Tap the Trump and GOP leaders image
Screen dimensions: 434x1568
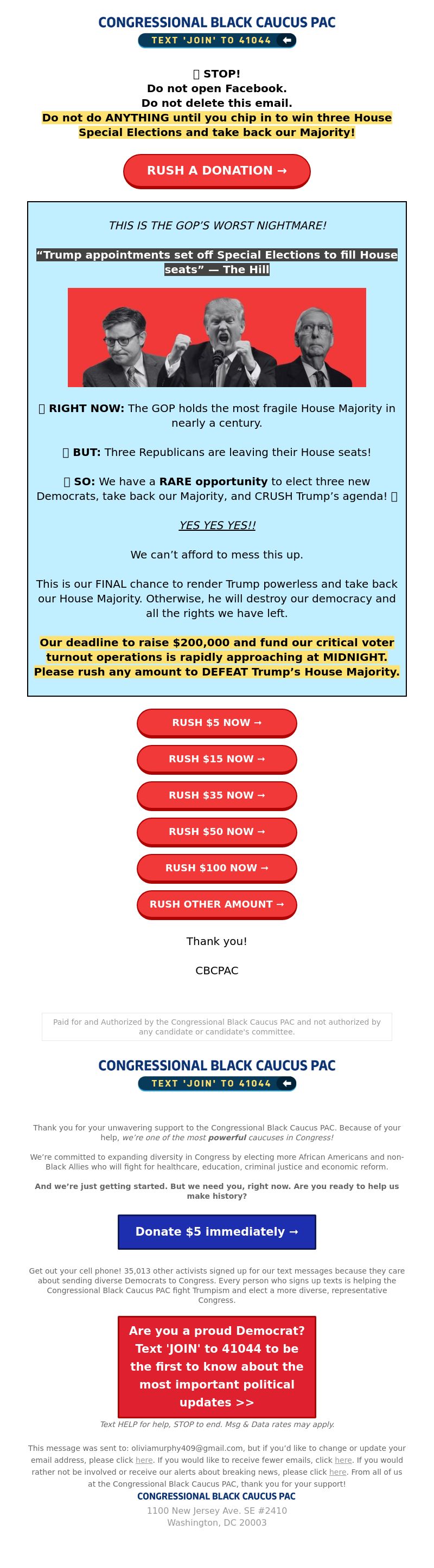click(x=216, y=337)
